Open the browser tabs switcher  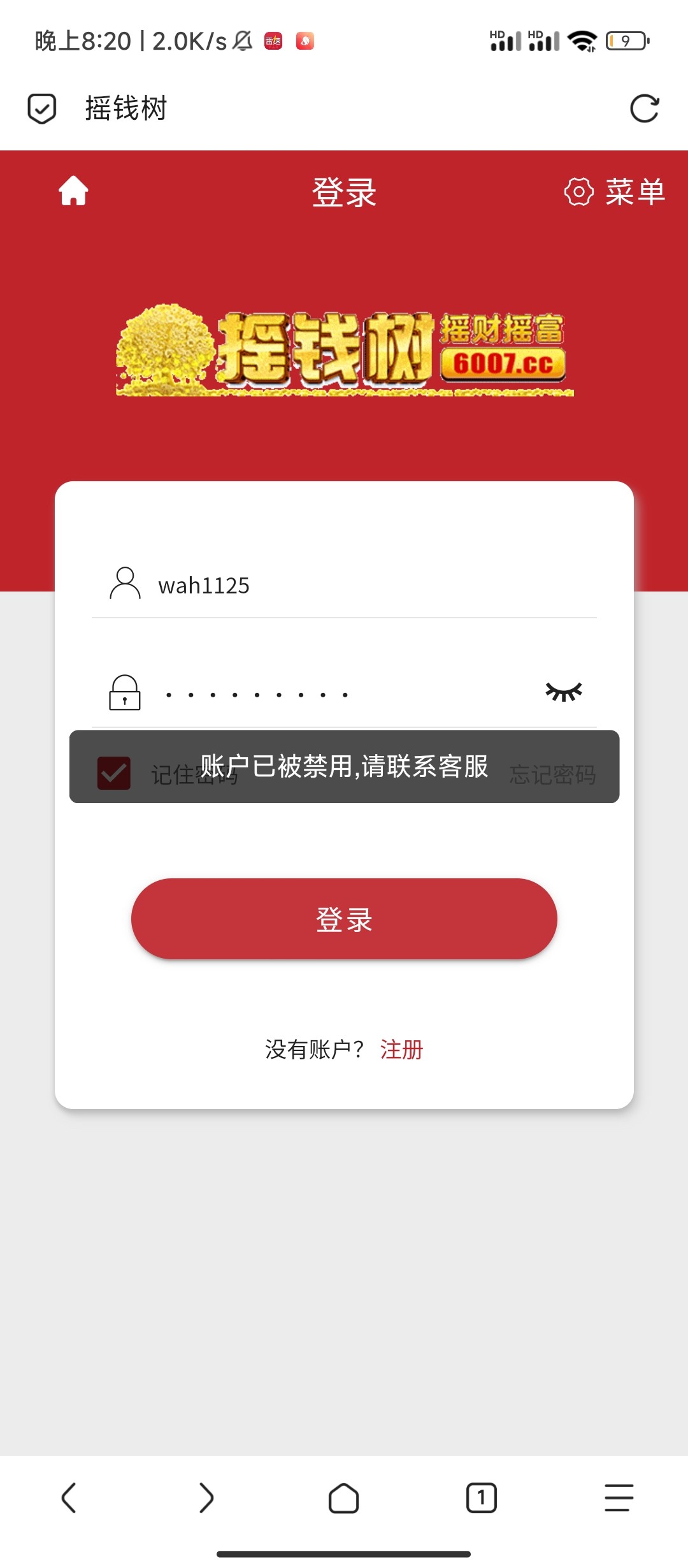tap(481, 1498)
